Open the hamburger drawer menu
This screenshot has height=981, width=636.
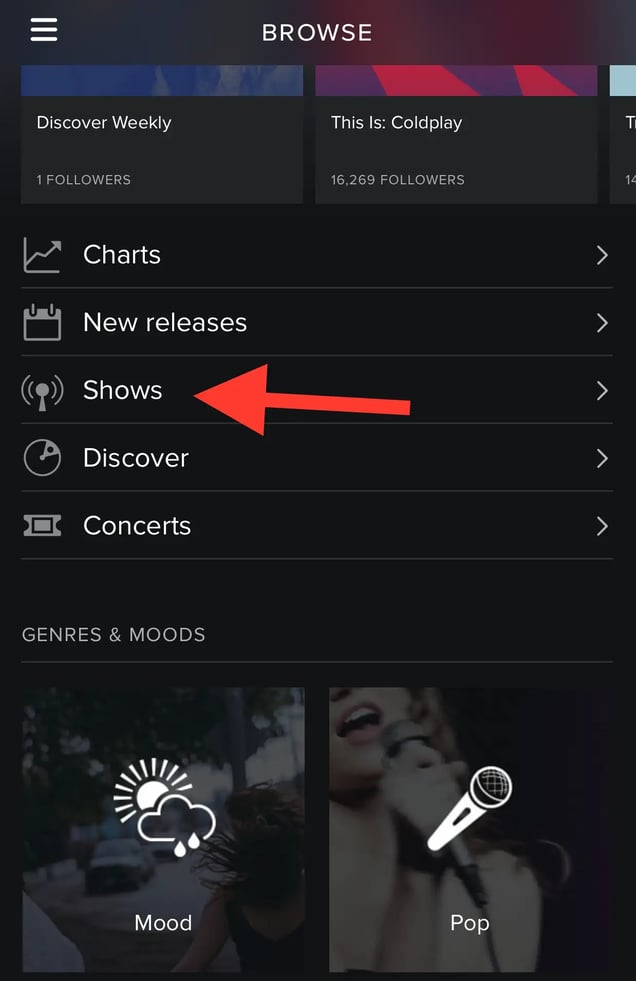point(44,30)
